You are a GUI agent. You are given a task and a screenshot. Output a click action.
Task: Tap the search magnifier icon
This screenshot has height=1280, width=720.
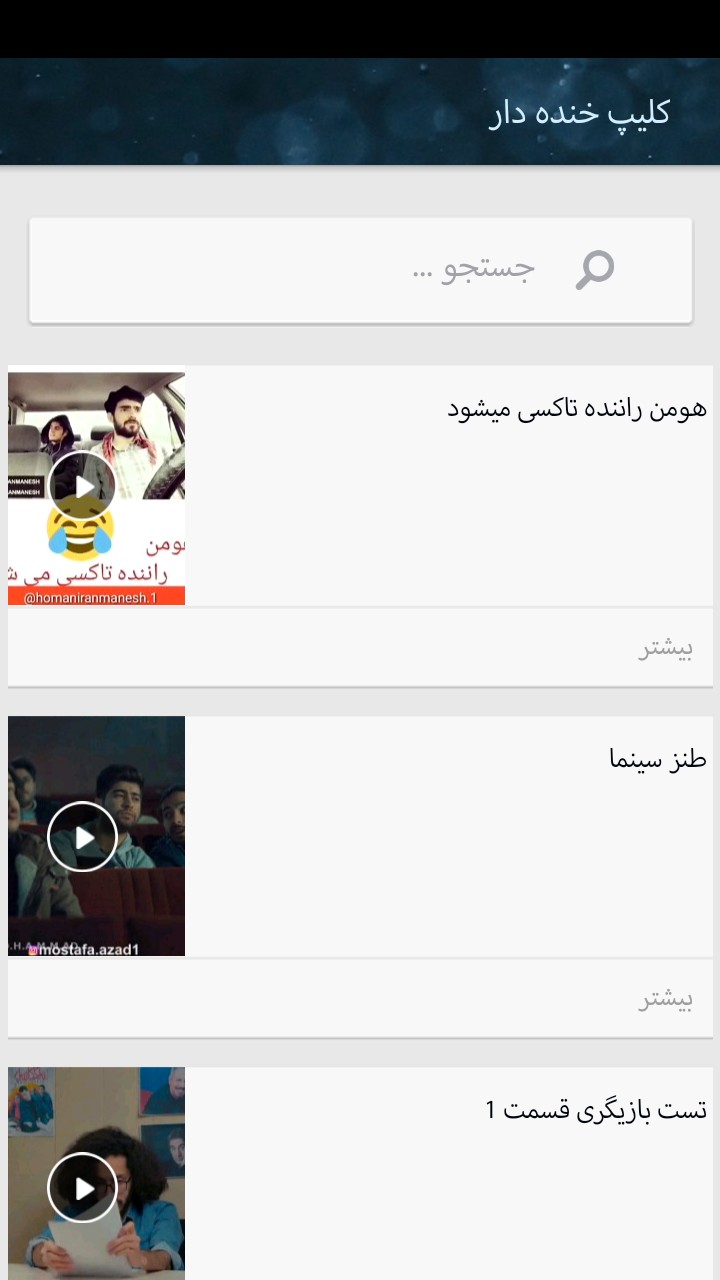pyautogui.click(x=594, y=268)
